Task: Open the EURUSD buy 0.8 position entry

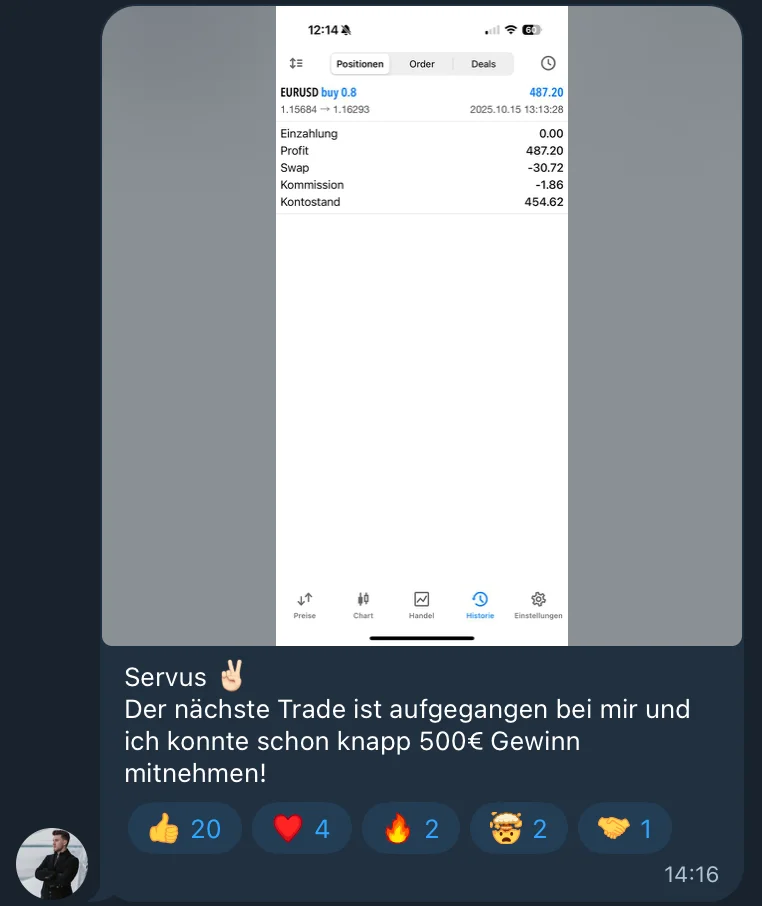Action: point(421,98)
